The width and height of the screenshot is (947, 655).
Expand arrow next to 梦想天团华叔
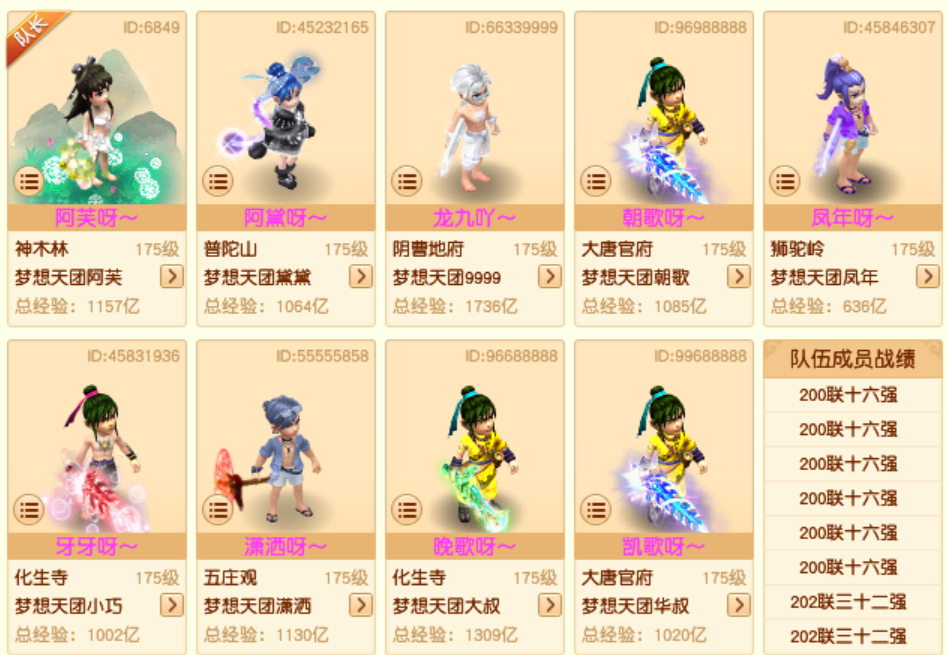(739, 605)
